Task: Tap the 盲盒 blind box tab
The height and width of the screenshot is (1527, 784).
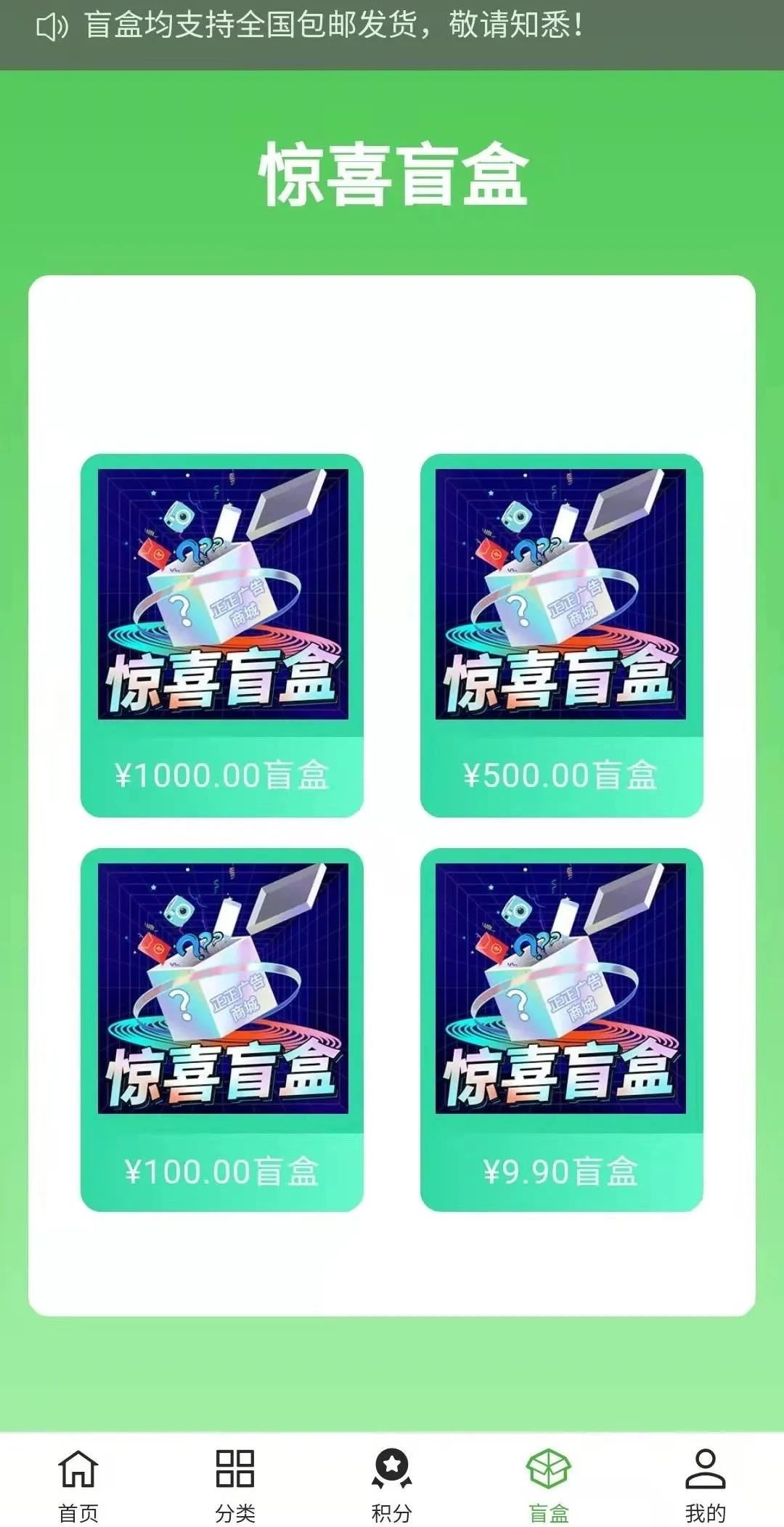Action: (549, 1483)
